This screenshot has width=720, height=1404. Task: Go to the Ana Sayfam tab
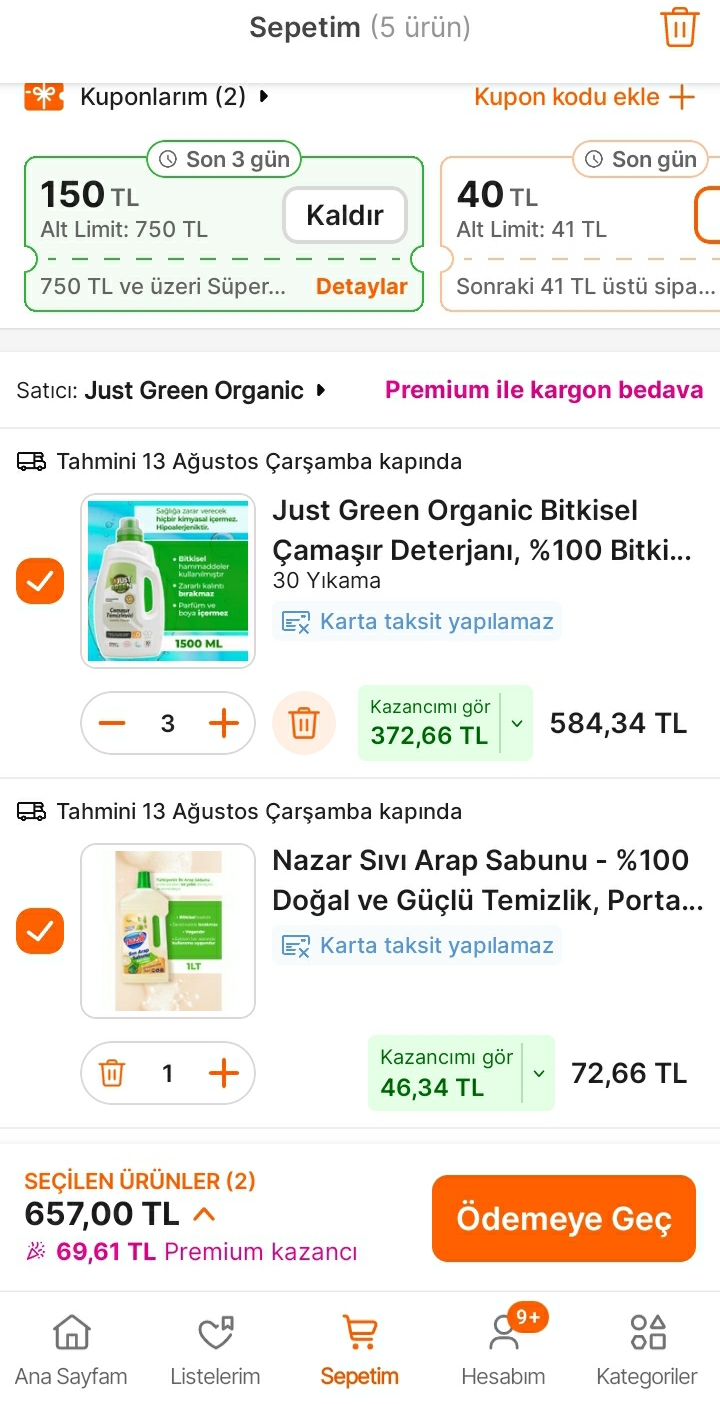coord(71,1350)
